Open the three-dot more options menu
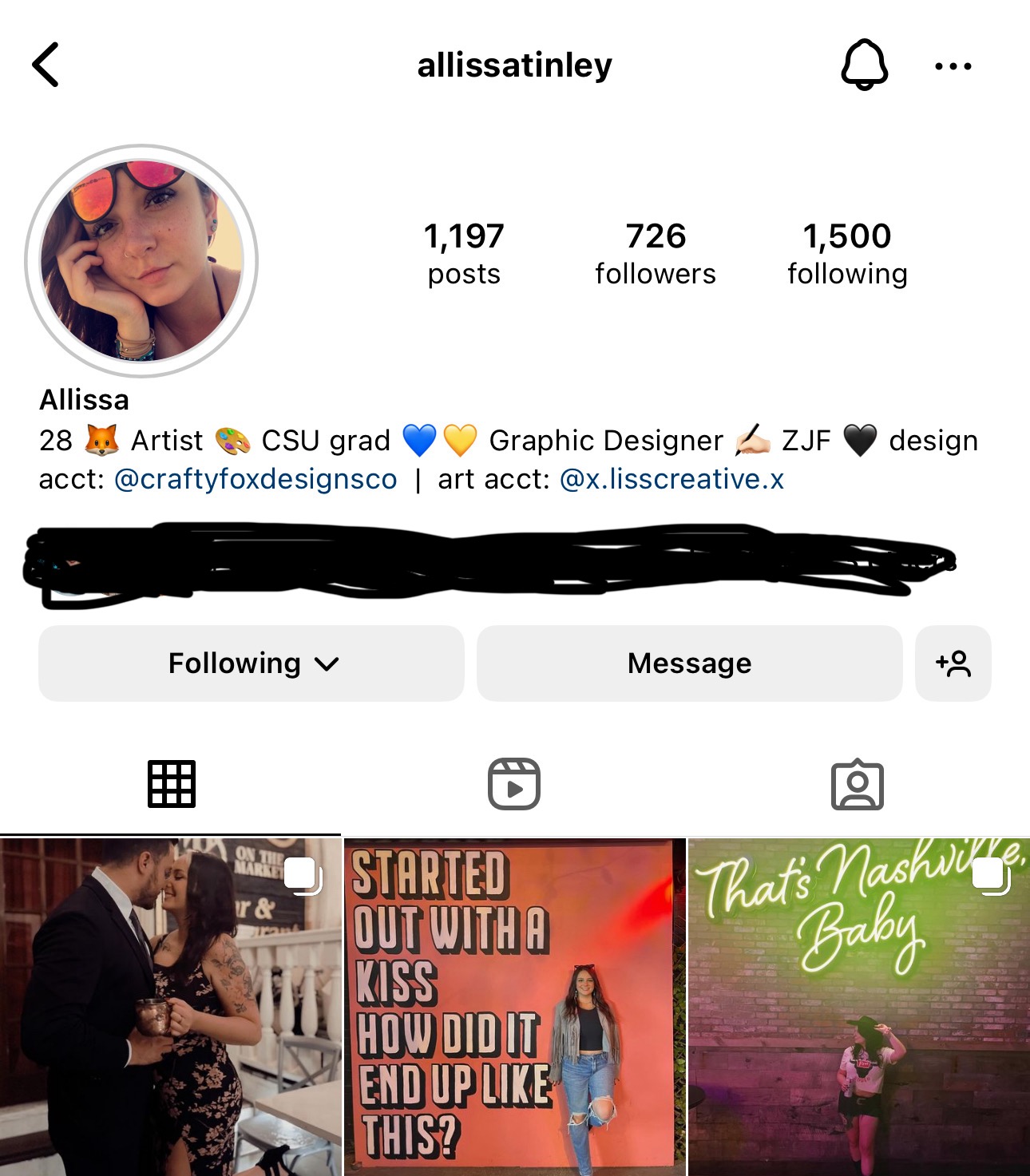 tap(953, 66)
